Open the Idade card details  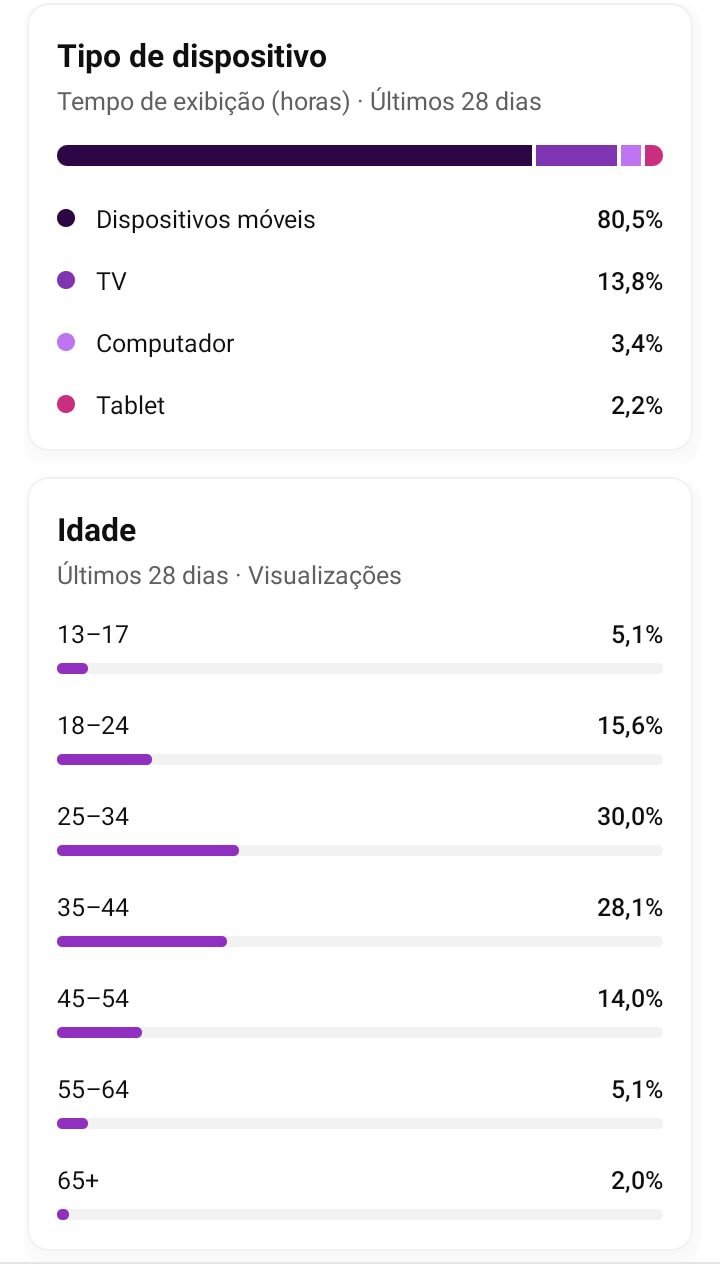[x=360, y=864]
